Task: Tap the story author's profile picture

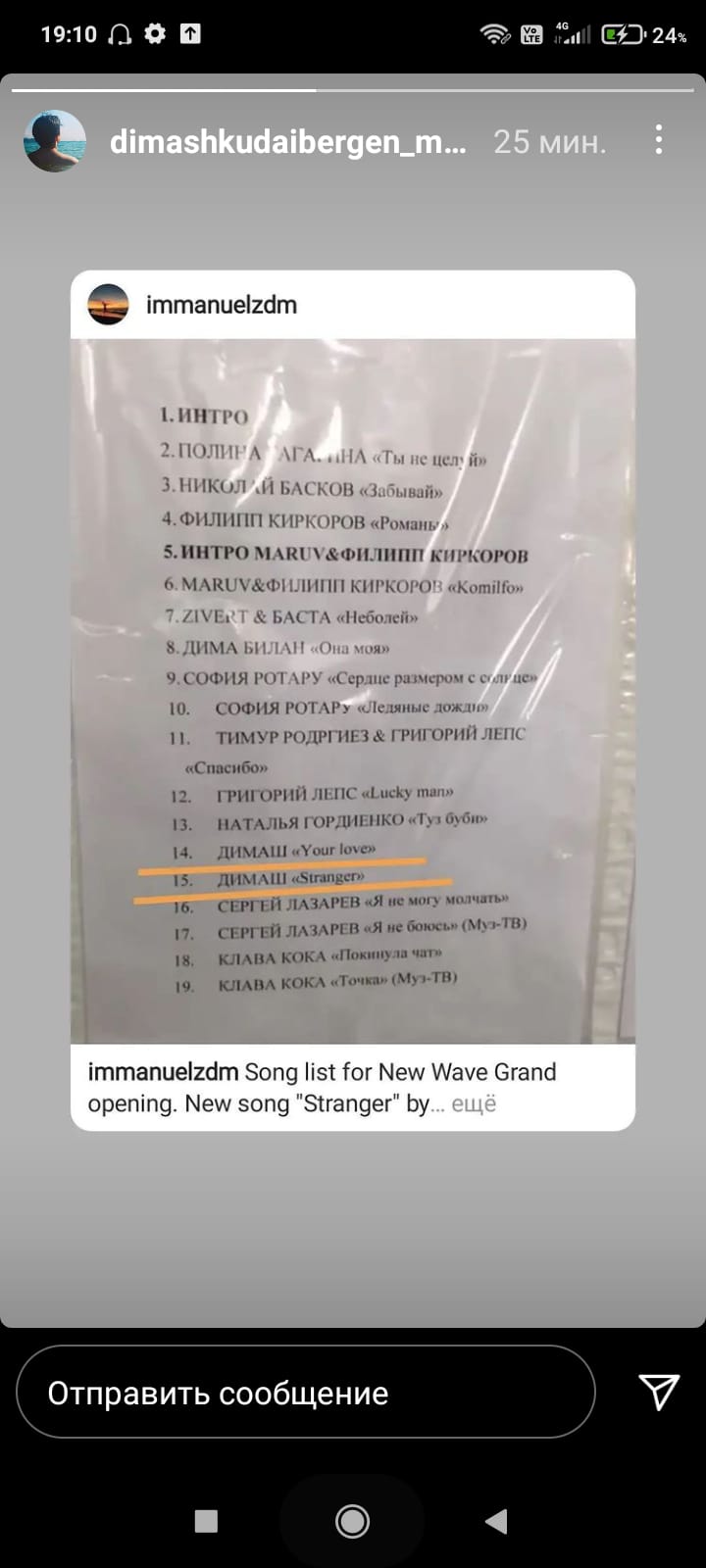Action: pos(55,141)
